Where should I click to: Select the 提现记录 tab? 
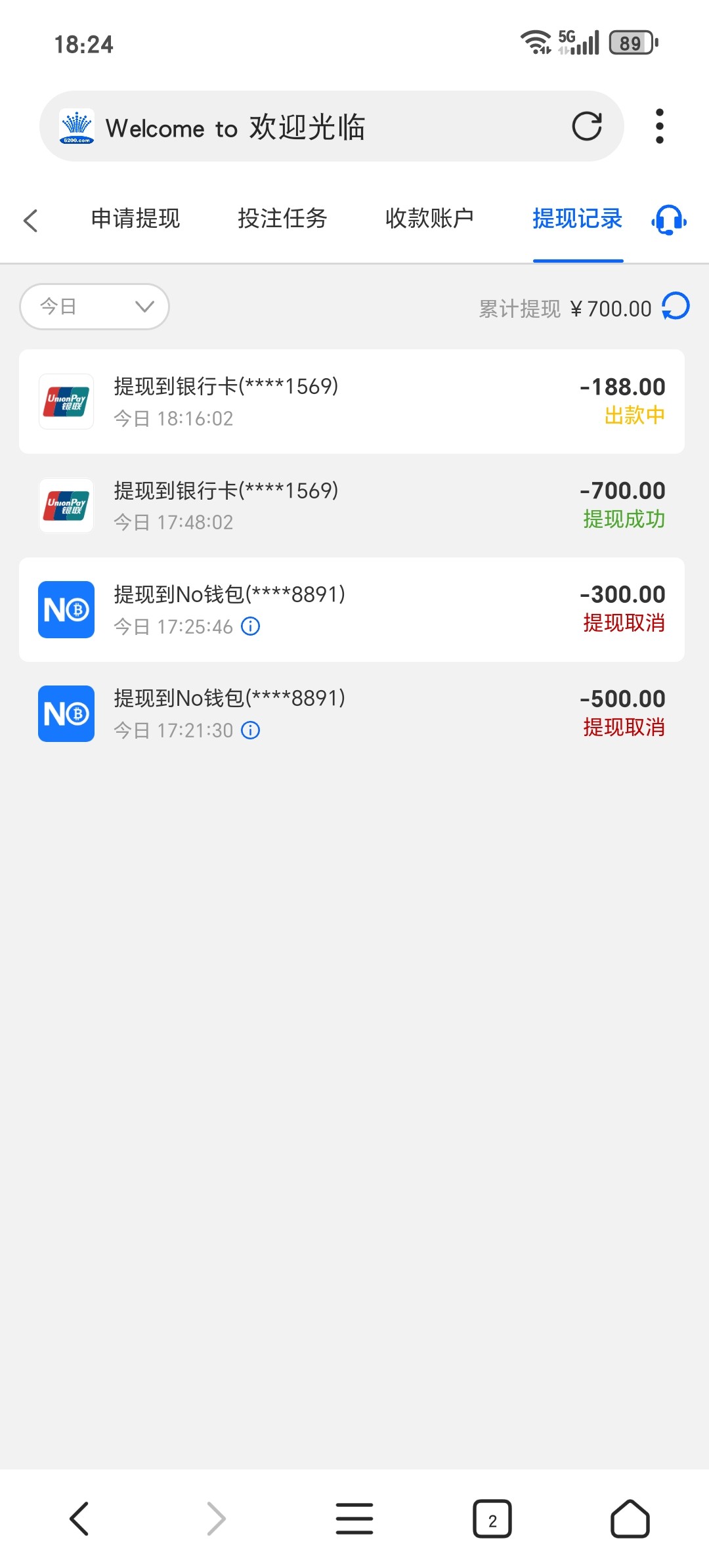click(577, 219)
